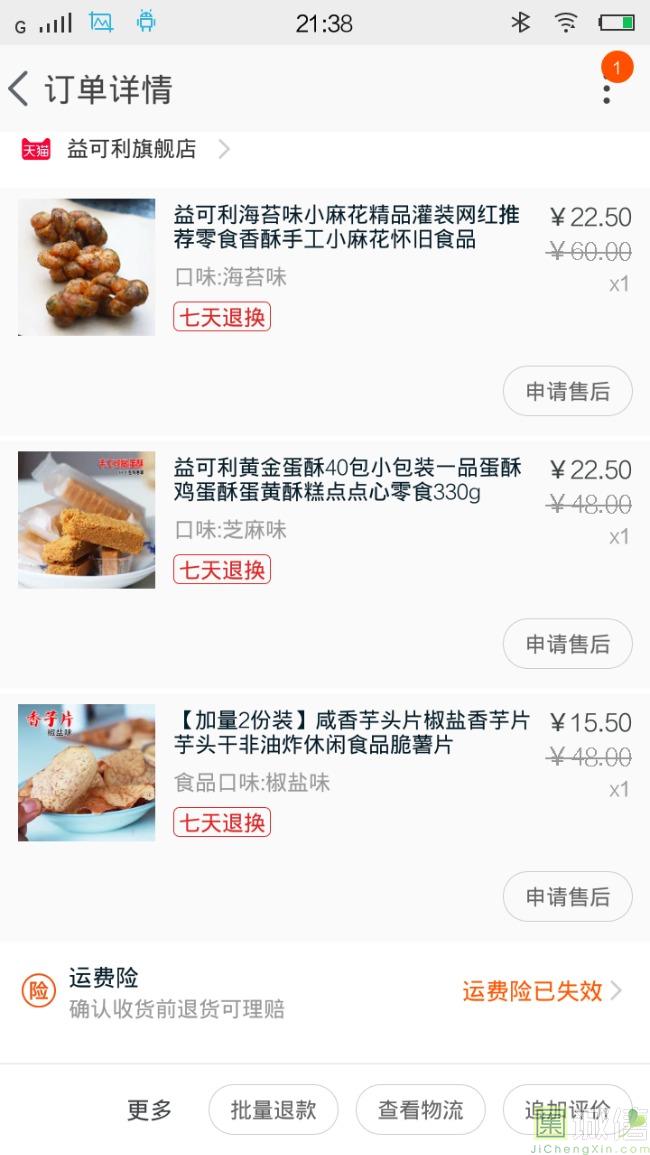Screen dimensions: 650x1155
Task: Select 批量退款 to refund in bulk
Action: point(273,1110)
